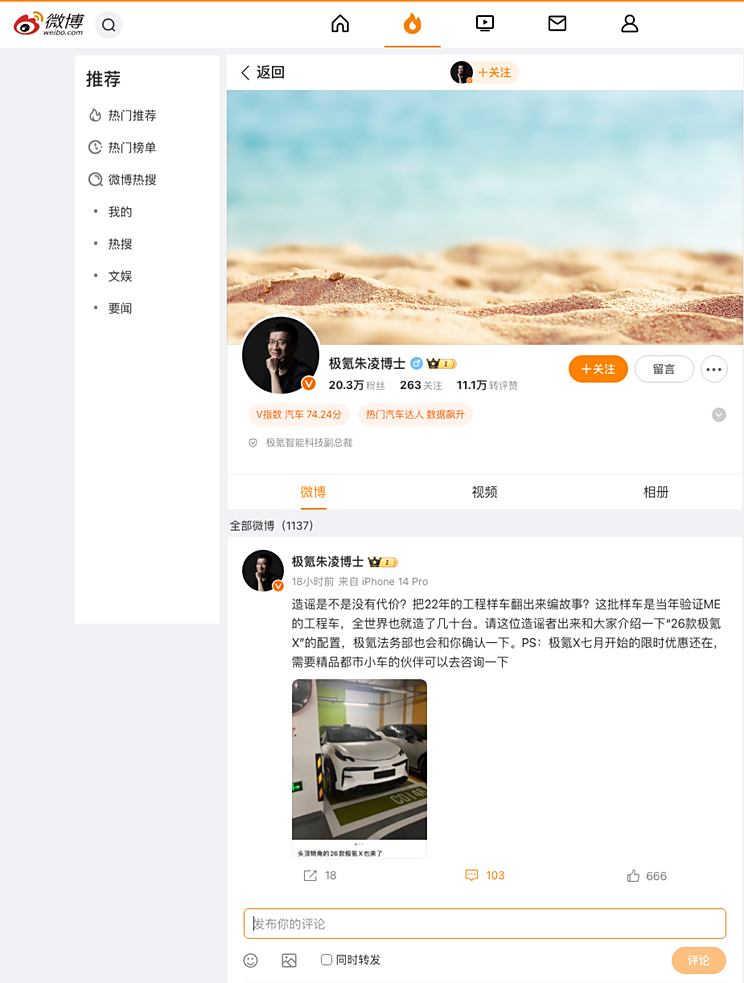Image resolution: width=744 pixels, height=983 pixels.
Task: Open the video section icon
Action: click(x=485, y=24)
